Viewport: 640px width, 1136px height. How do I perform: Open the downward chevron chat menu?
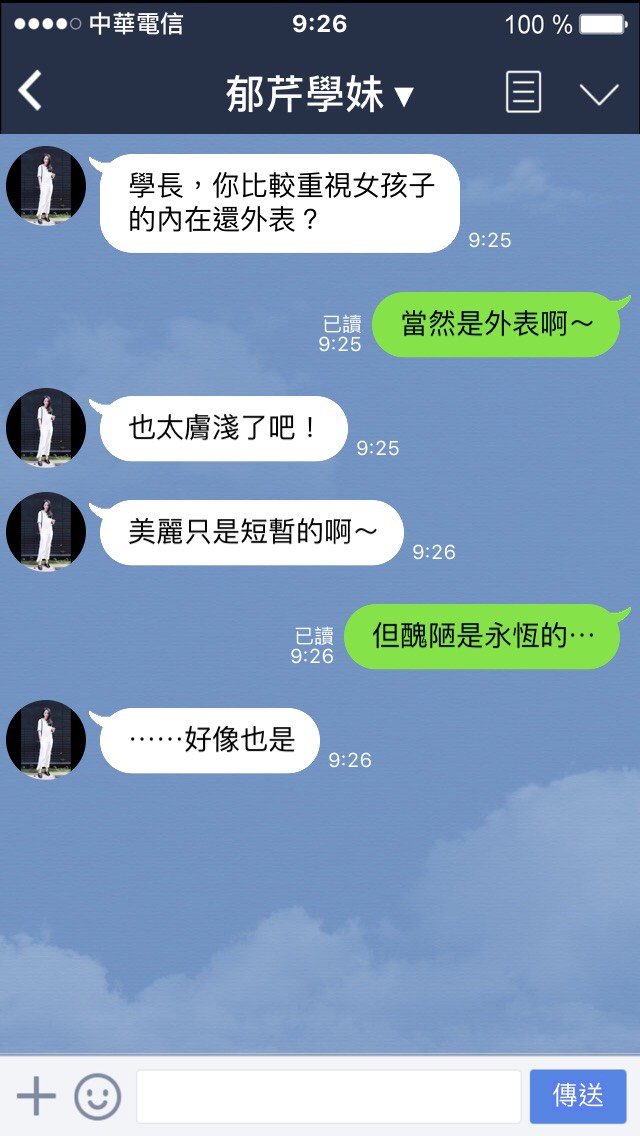coord(599,94)
